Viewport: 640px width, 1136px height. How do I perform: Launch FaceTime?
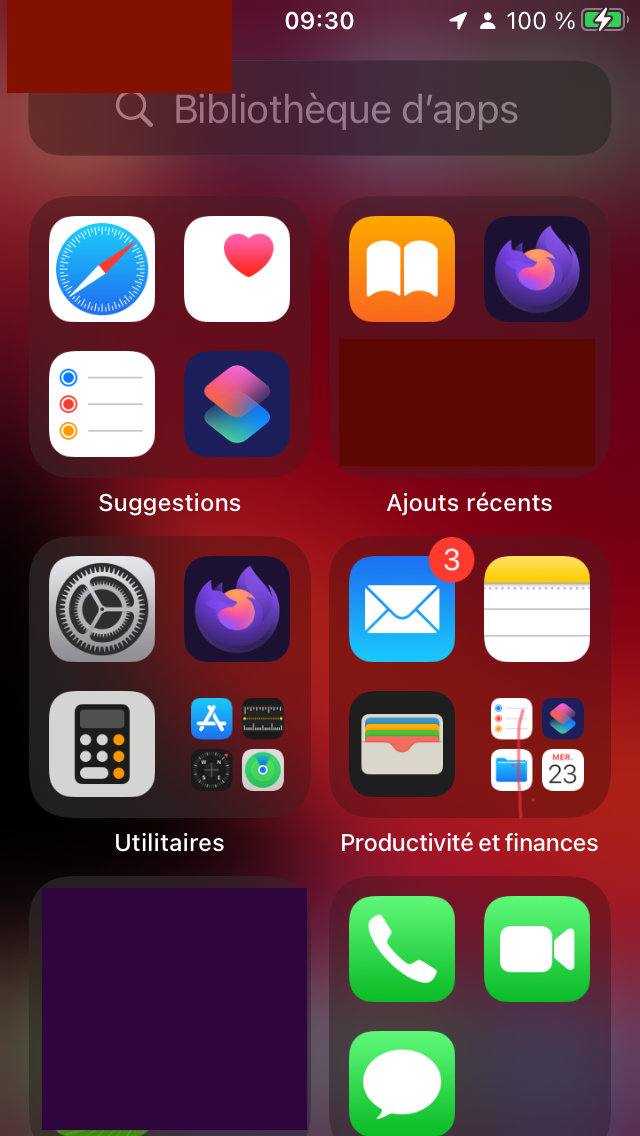point(537,949)
